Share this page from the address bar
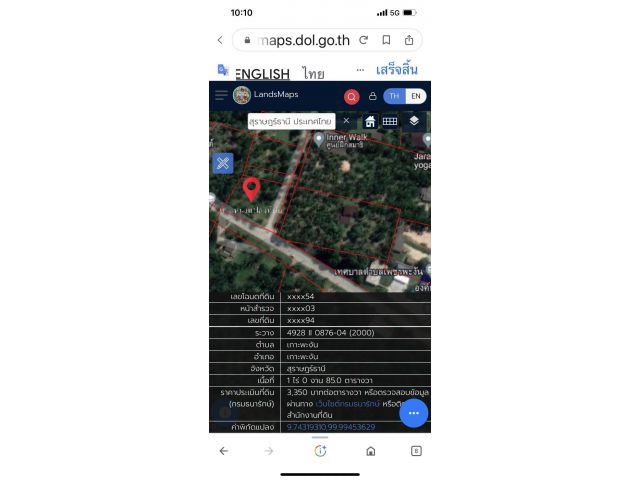The width and height of the screenshot is (640, 480). pos(409,40)
